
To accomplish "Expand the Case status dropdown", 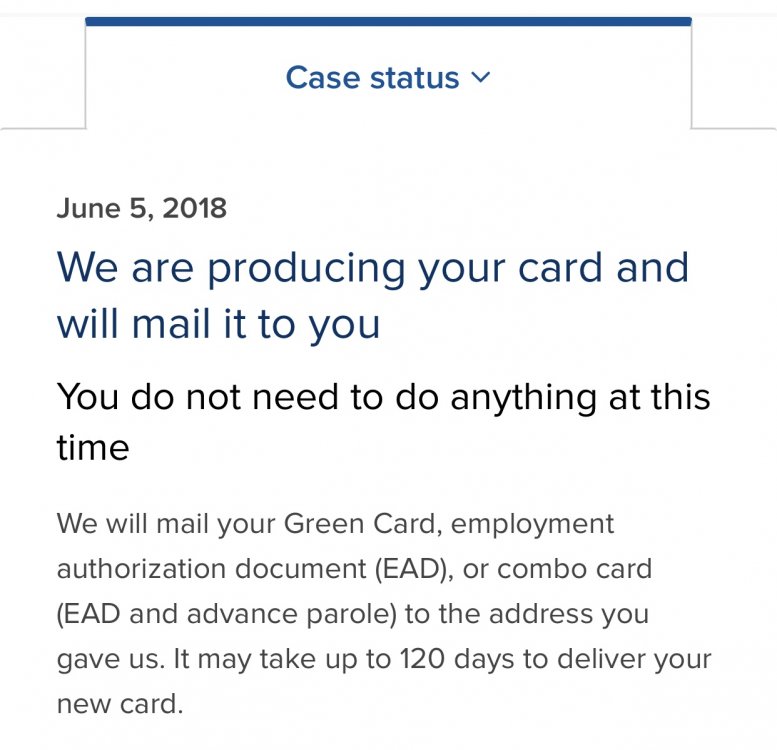I will (388, 78).
